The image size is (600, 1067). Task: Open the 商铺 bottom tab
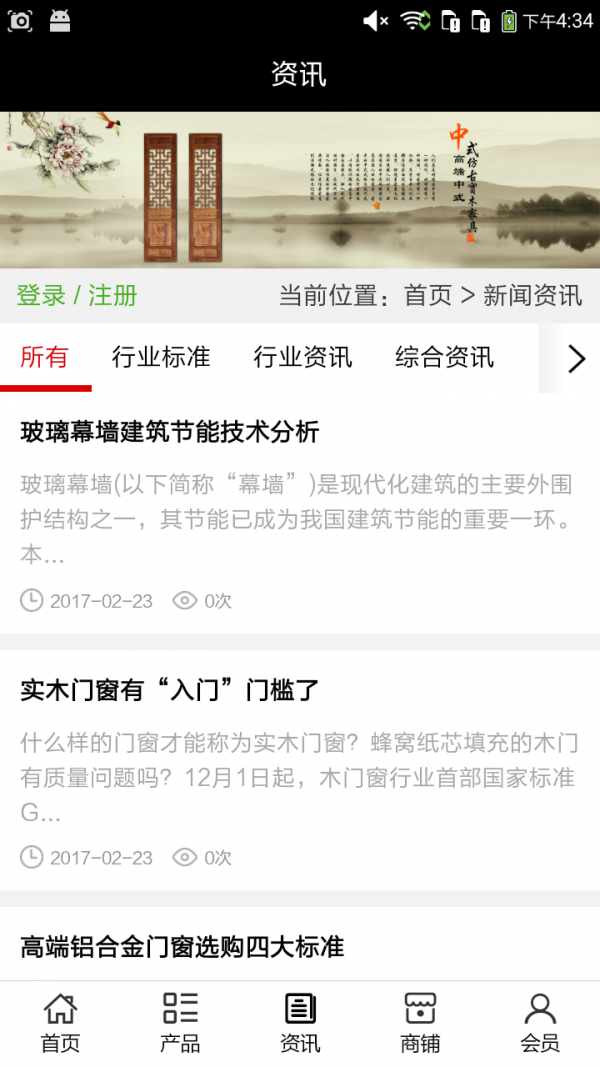click(x=420, y=1023)
